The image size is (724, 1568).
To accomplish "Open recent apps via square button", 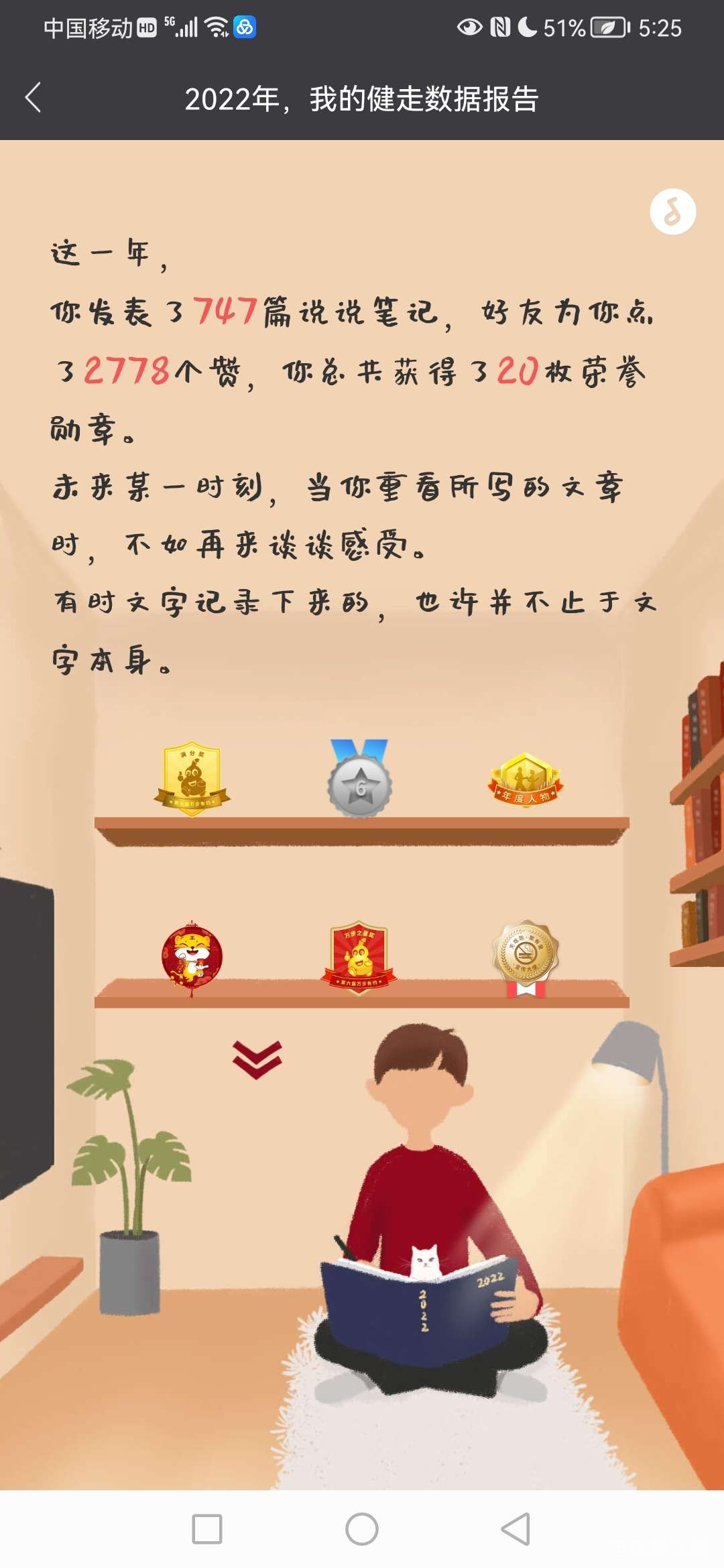I will click(207, 1529).
